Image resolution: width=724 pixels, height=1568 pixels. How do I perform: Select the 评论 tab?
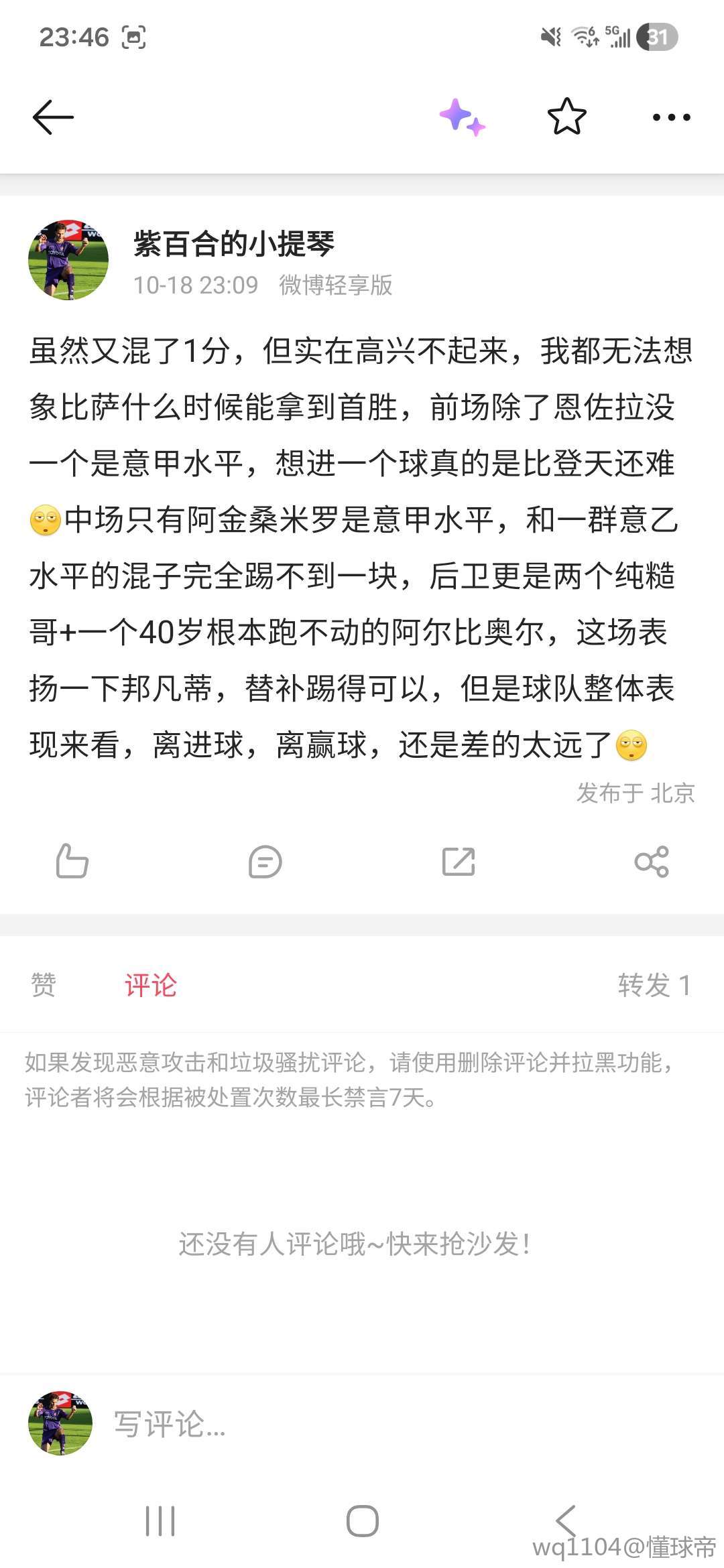tap(151, 985)
